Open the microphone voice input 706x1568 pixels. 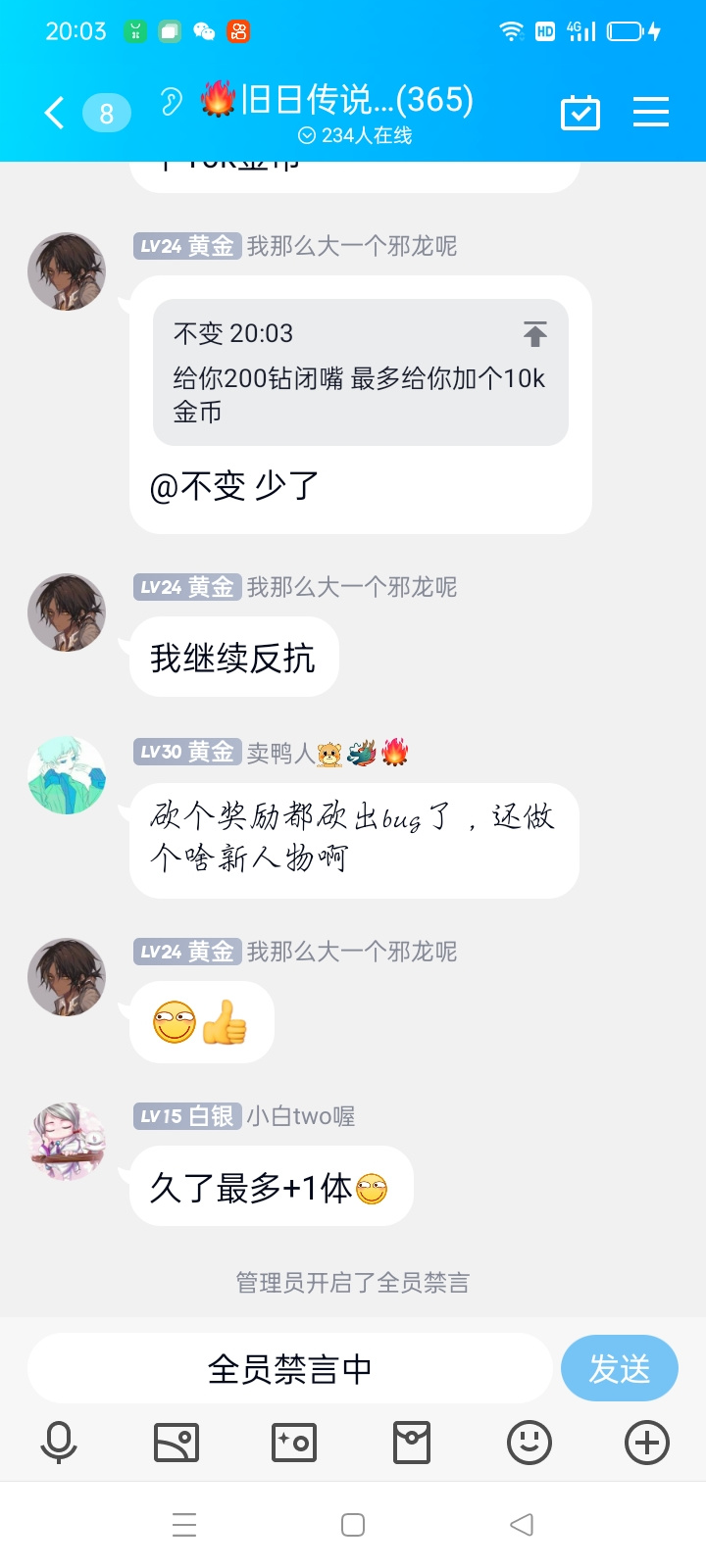[x=59, y=1443]
